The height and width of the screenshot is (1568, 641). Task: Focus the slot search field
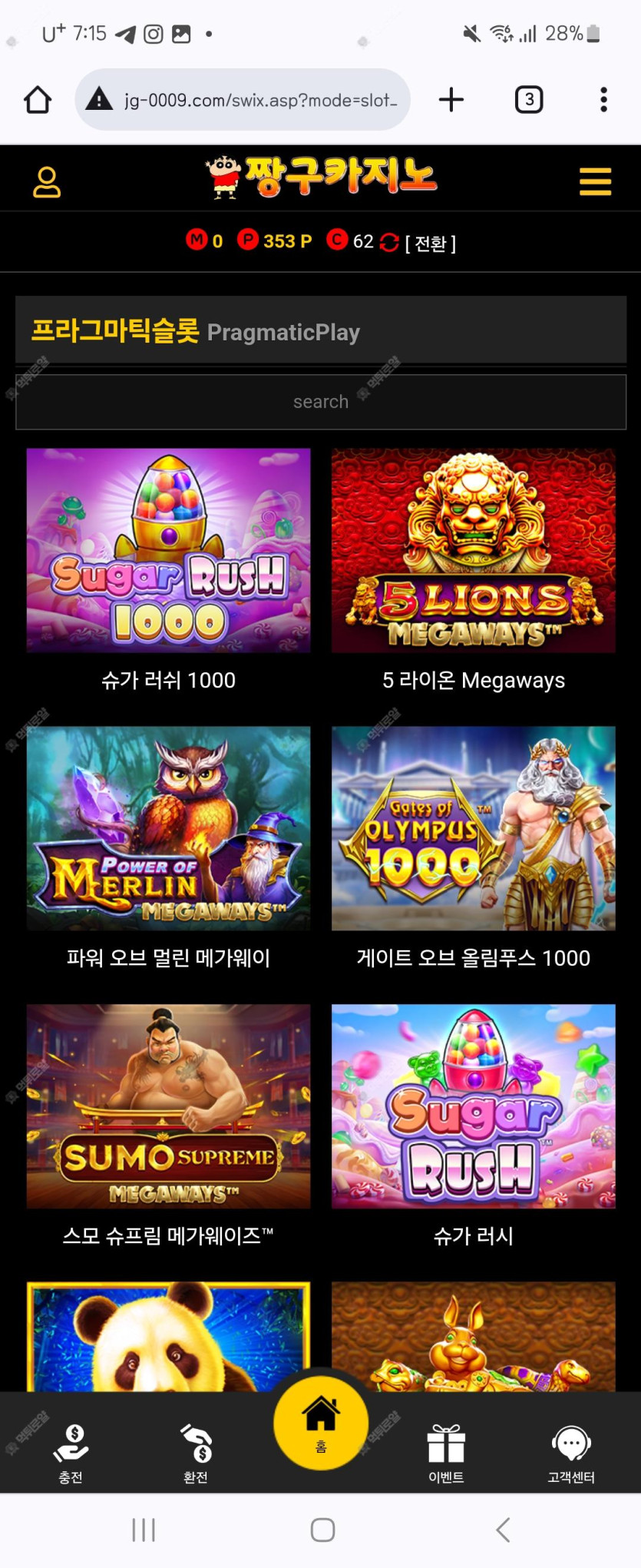pyautogui.click(x=321, y=402)
